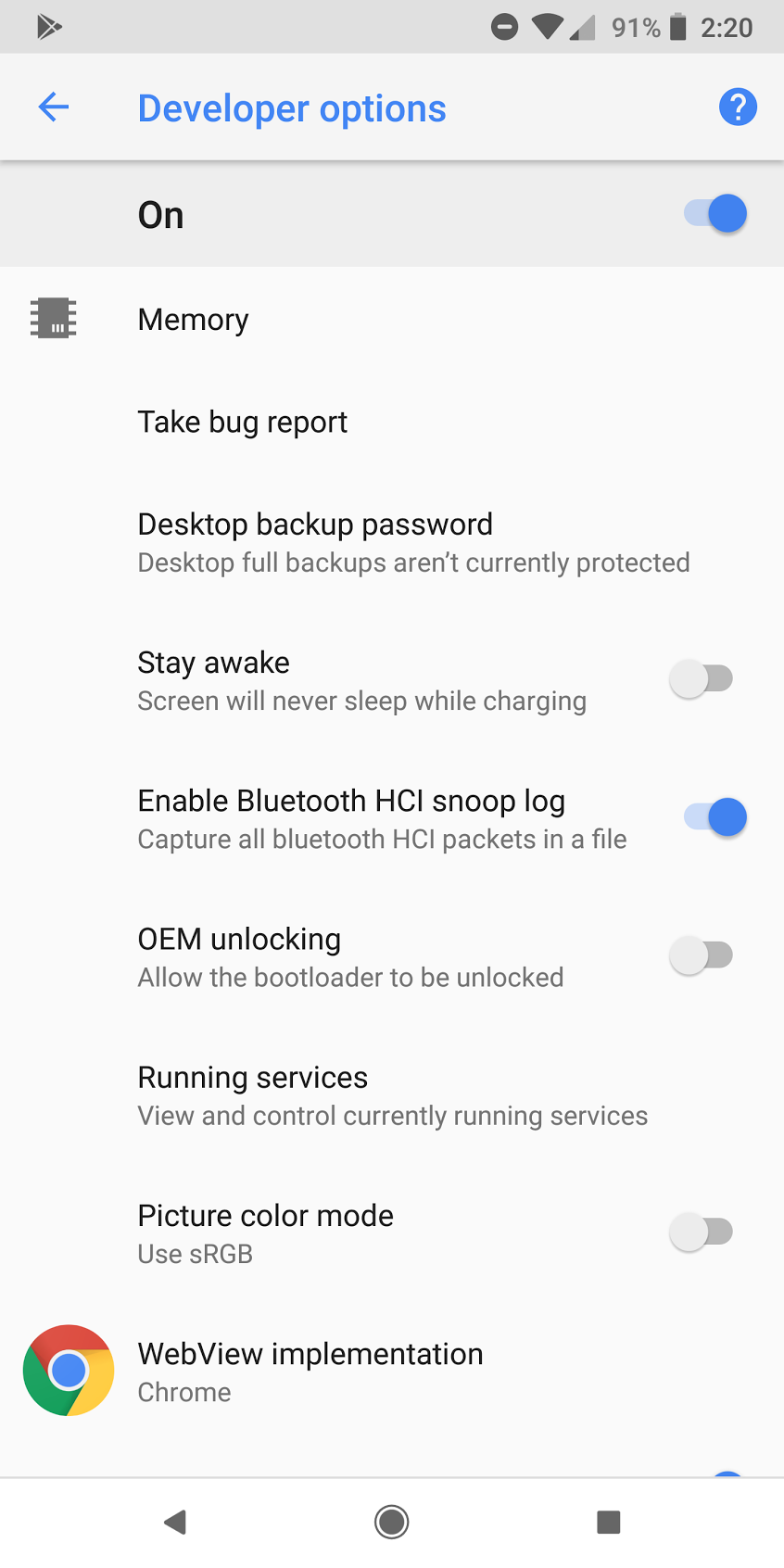
Task: Tap the back arrow to exit Developer options
Action: coord(53,106)
